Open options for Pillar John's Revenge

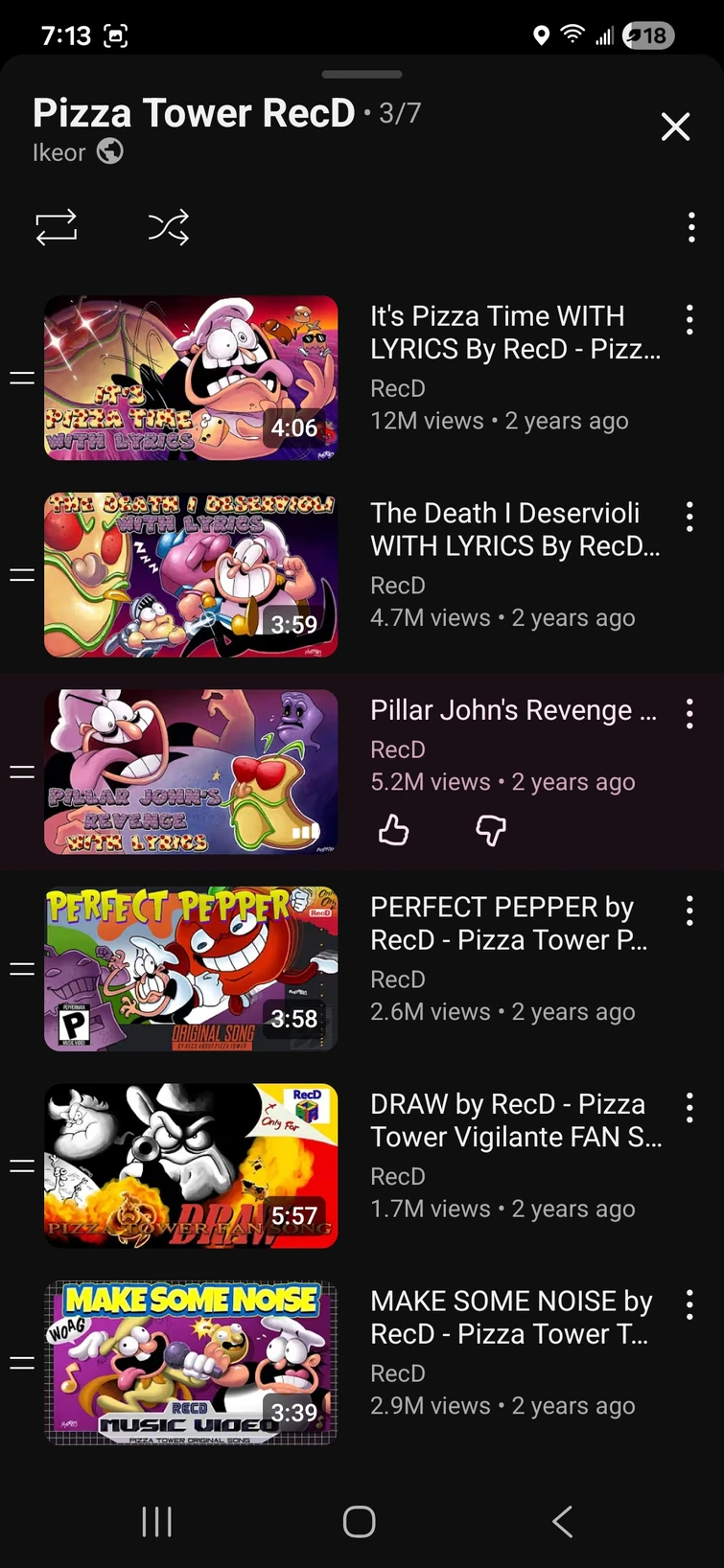689,714
